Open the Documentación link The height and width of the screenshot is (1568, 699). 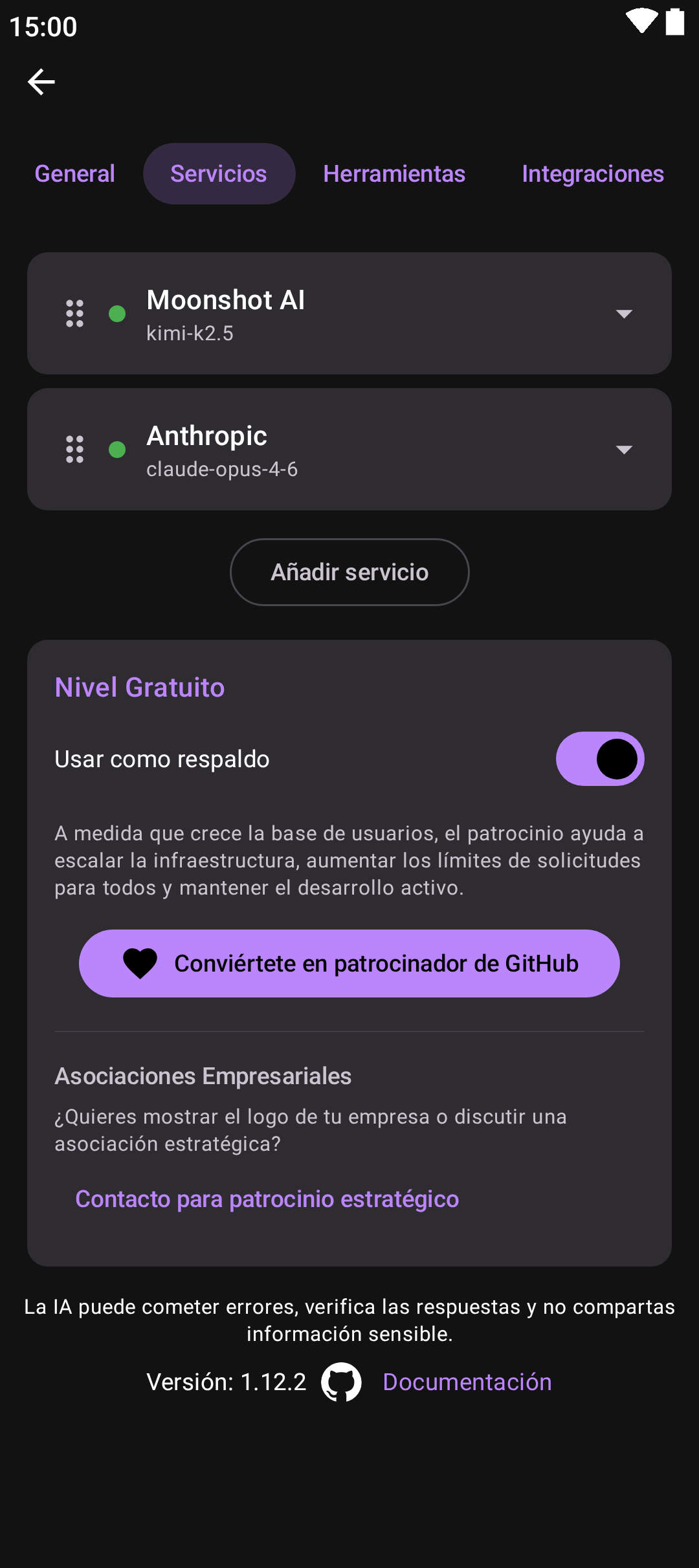tap(467, 1382)
